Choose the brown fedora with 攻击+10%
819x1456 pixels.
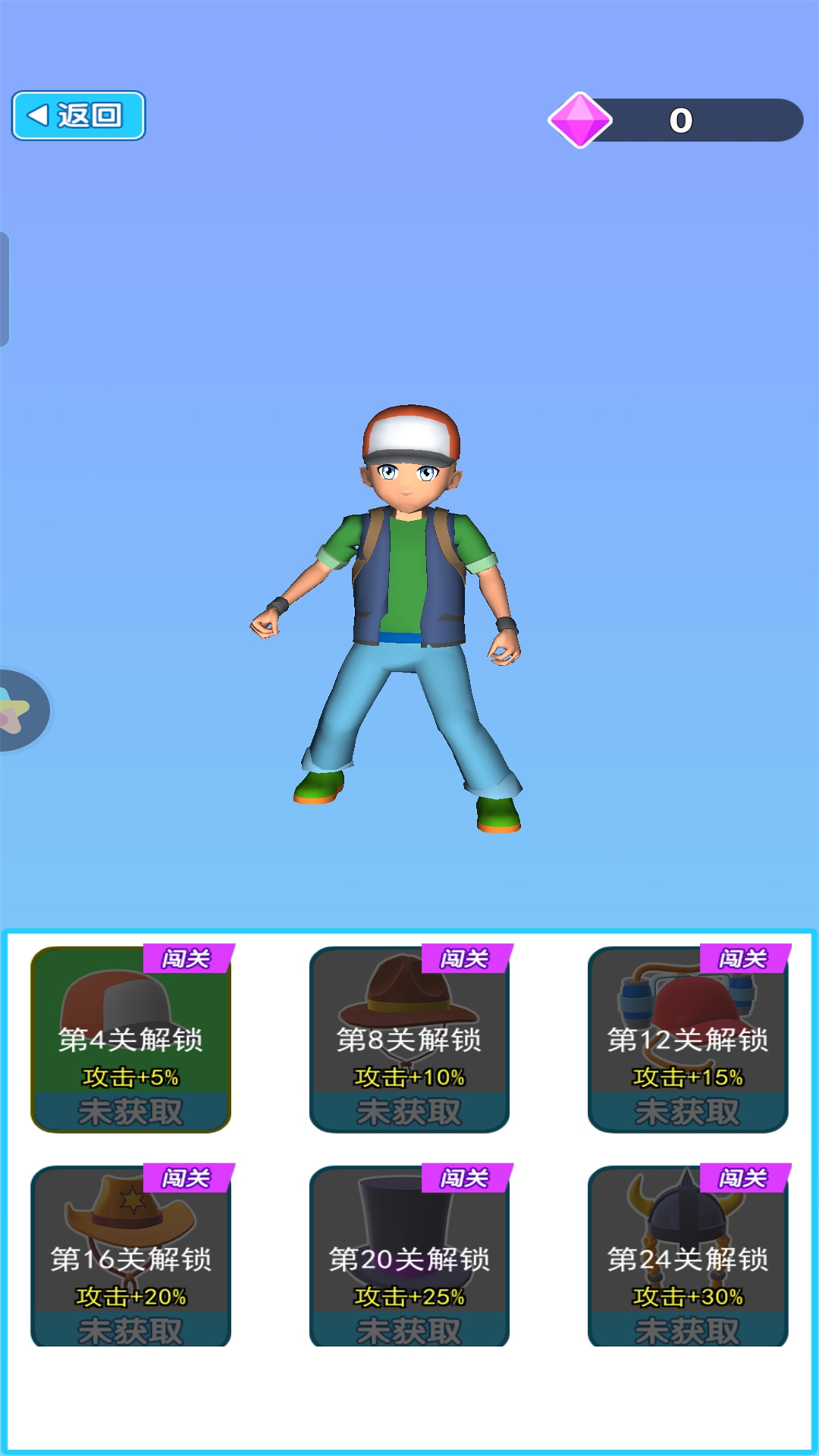coord(409,1039)
